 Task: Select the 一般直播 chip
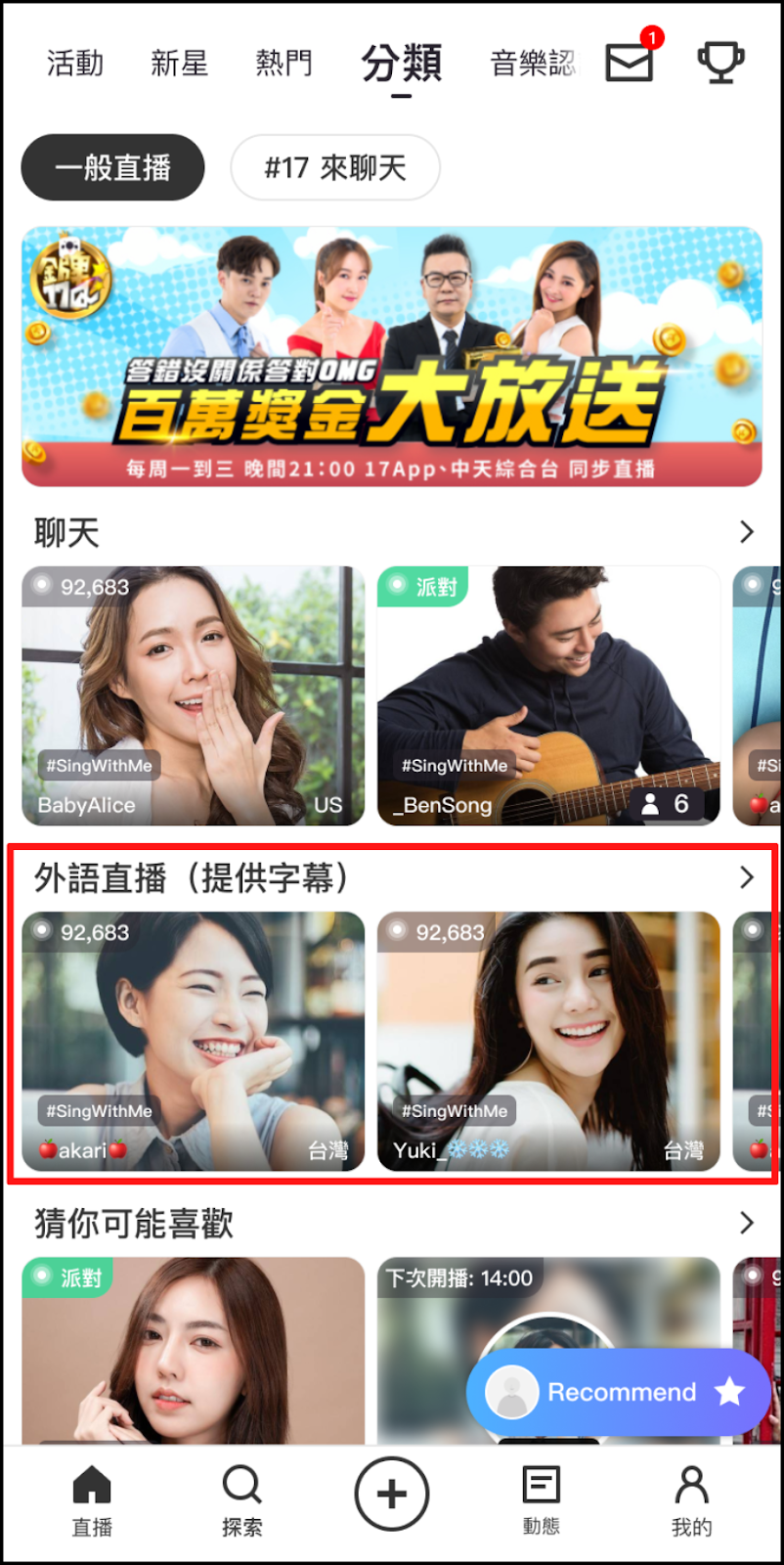112,167
